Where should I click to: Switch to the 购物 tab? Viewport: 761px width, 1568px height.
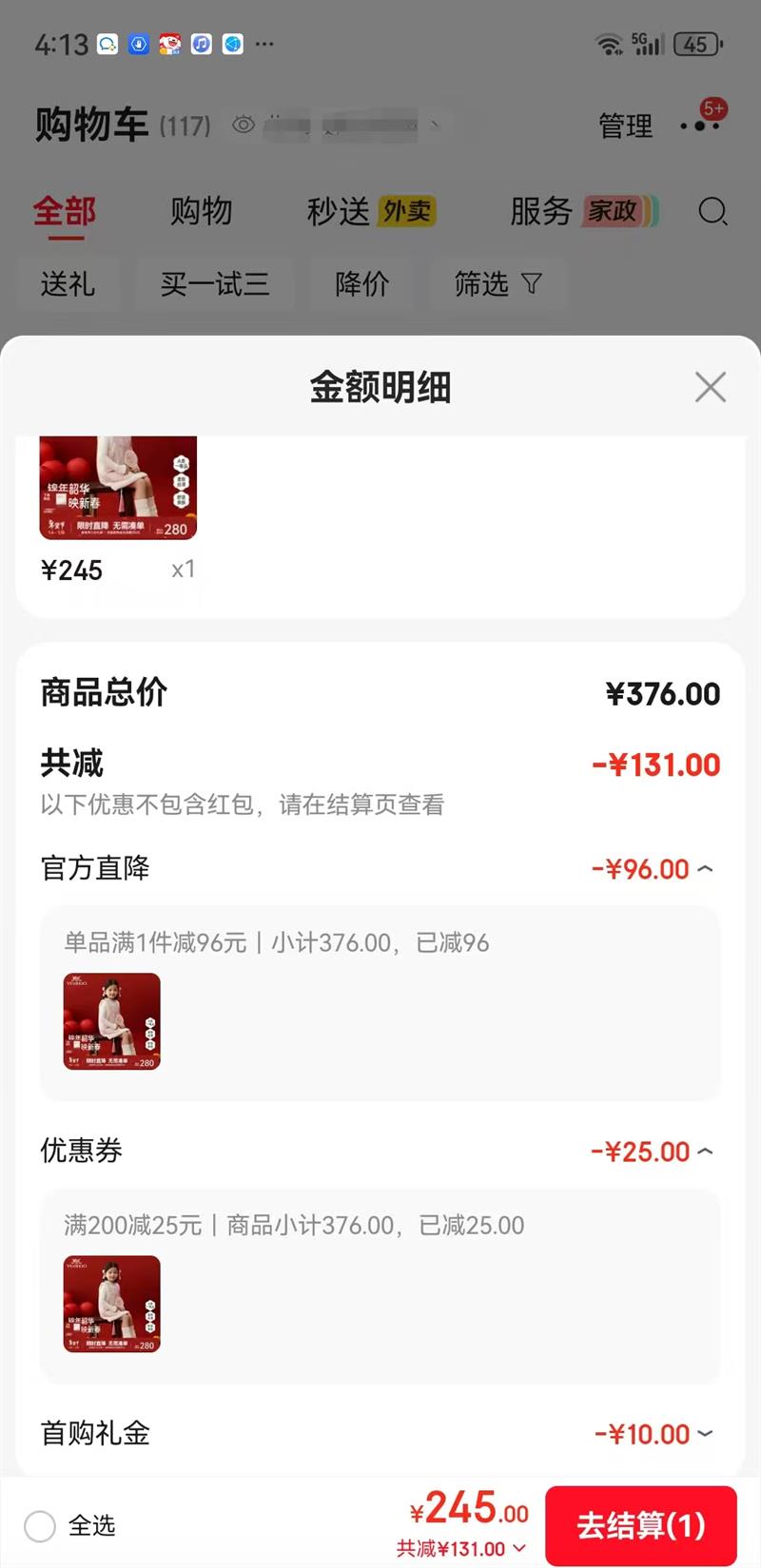[x=201, y=211]
